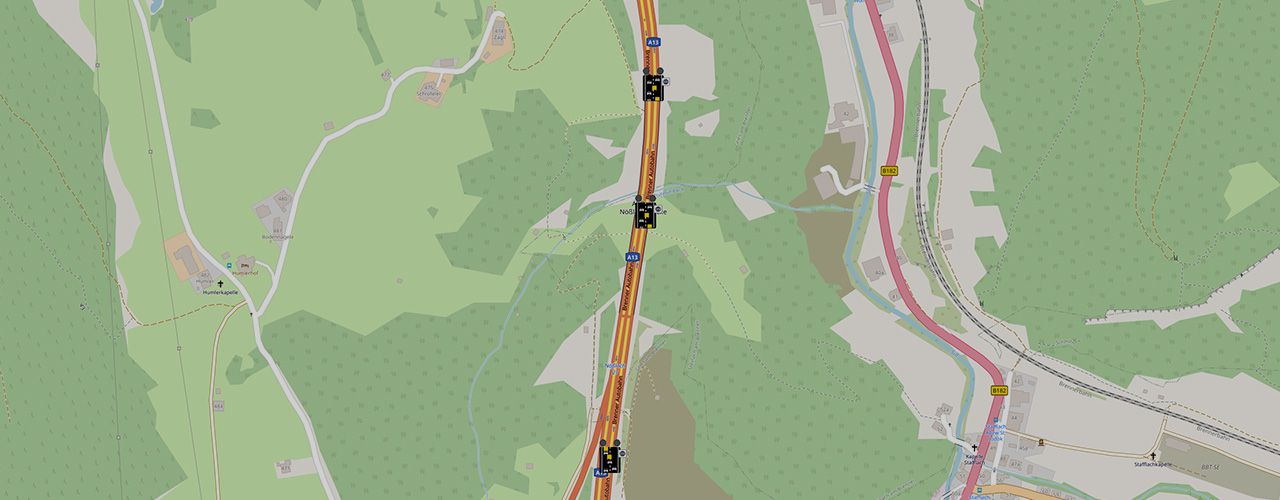
Task: Select the traffic marker beside the Nößlach label
Action: coord(645,214)
